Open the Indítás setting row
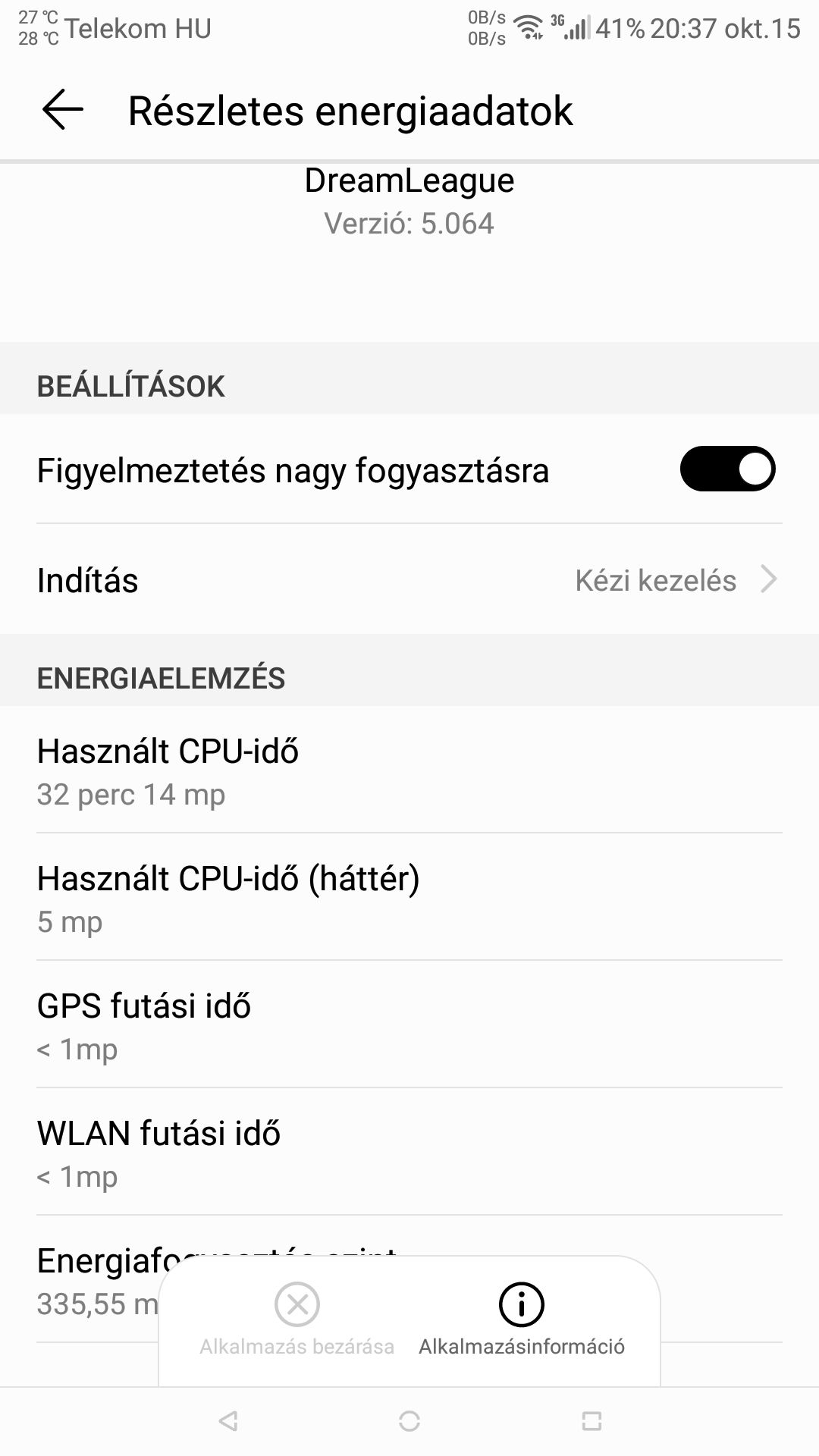Viewport: 819px width, 1456px height. [x=409, y=580]
